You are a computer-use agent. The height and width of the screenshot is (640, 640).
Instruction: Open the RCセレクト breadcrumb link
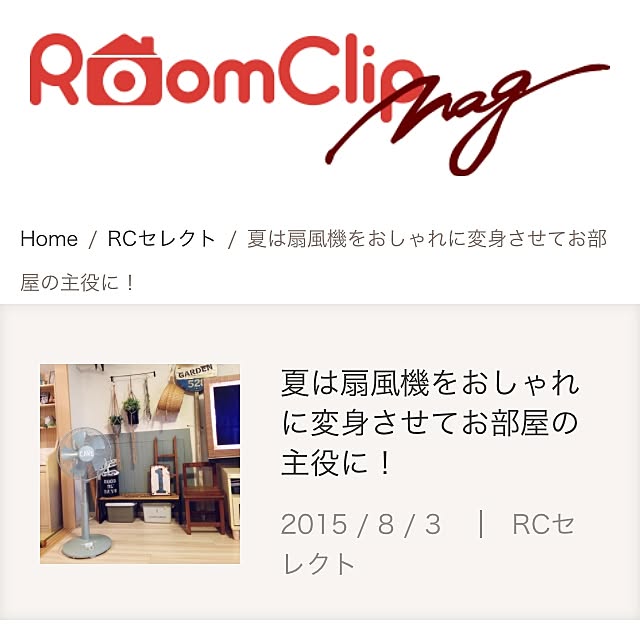161,239
